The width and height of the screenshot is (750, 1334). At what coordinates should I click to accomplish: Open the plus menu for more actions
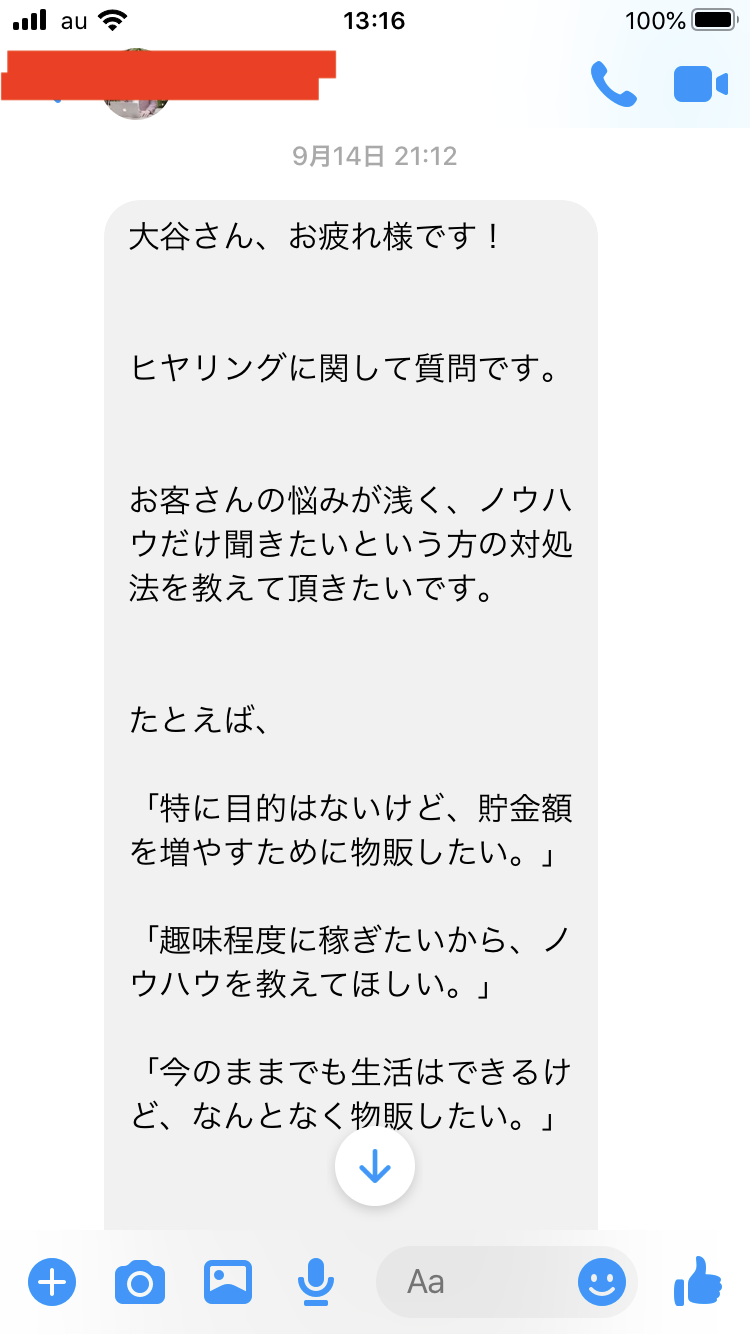pos(52,1281)
